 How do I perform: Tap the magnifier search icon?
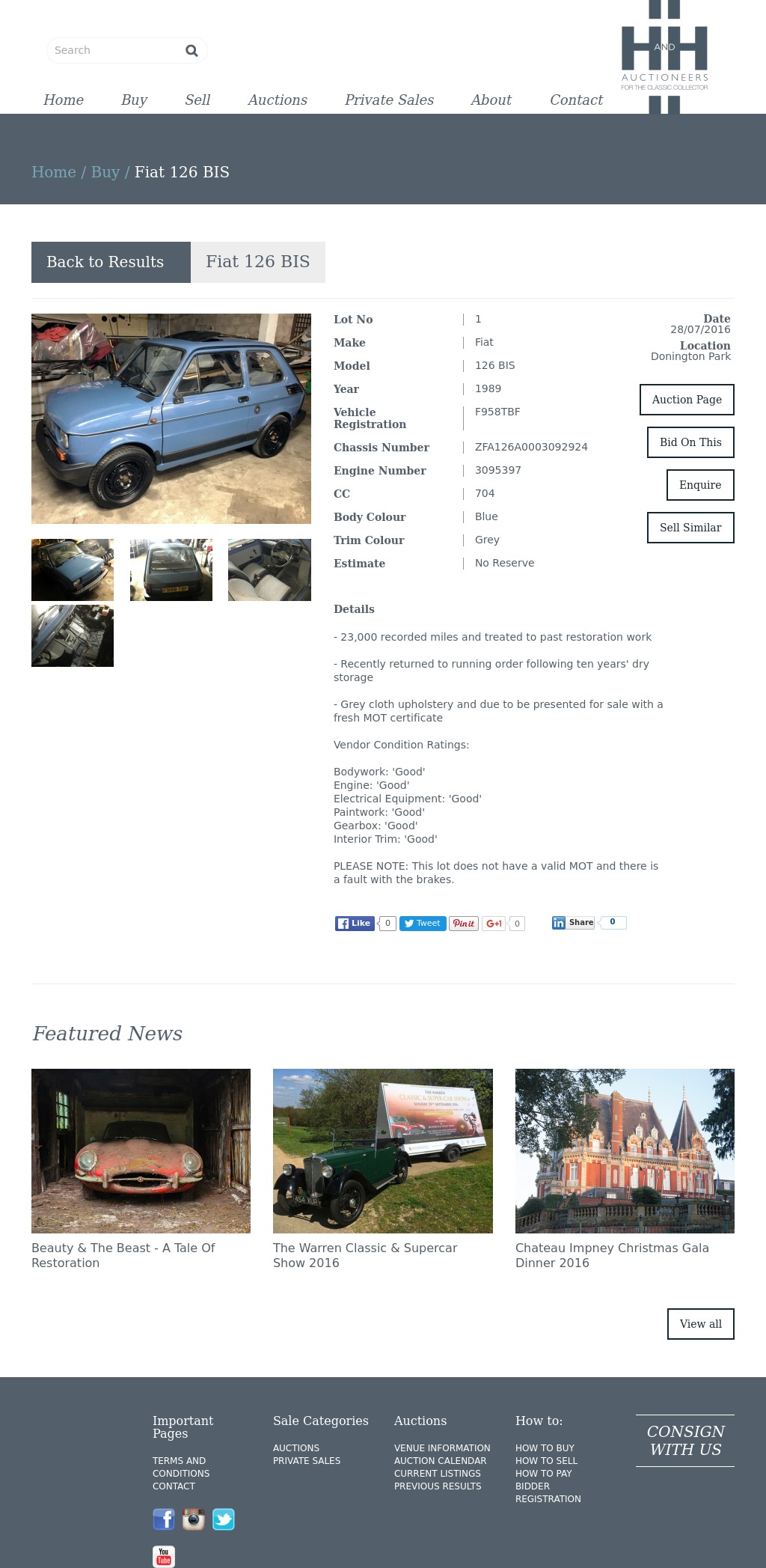(x=191, y=50)
